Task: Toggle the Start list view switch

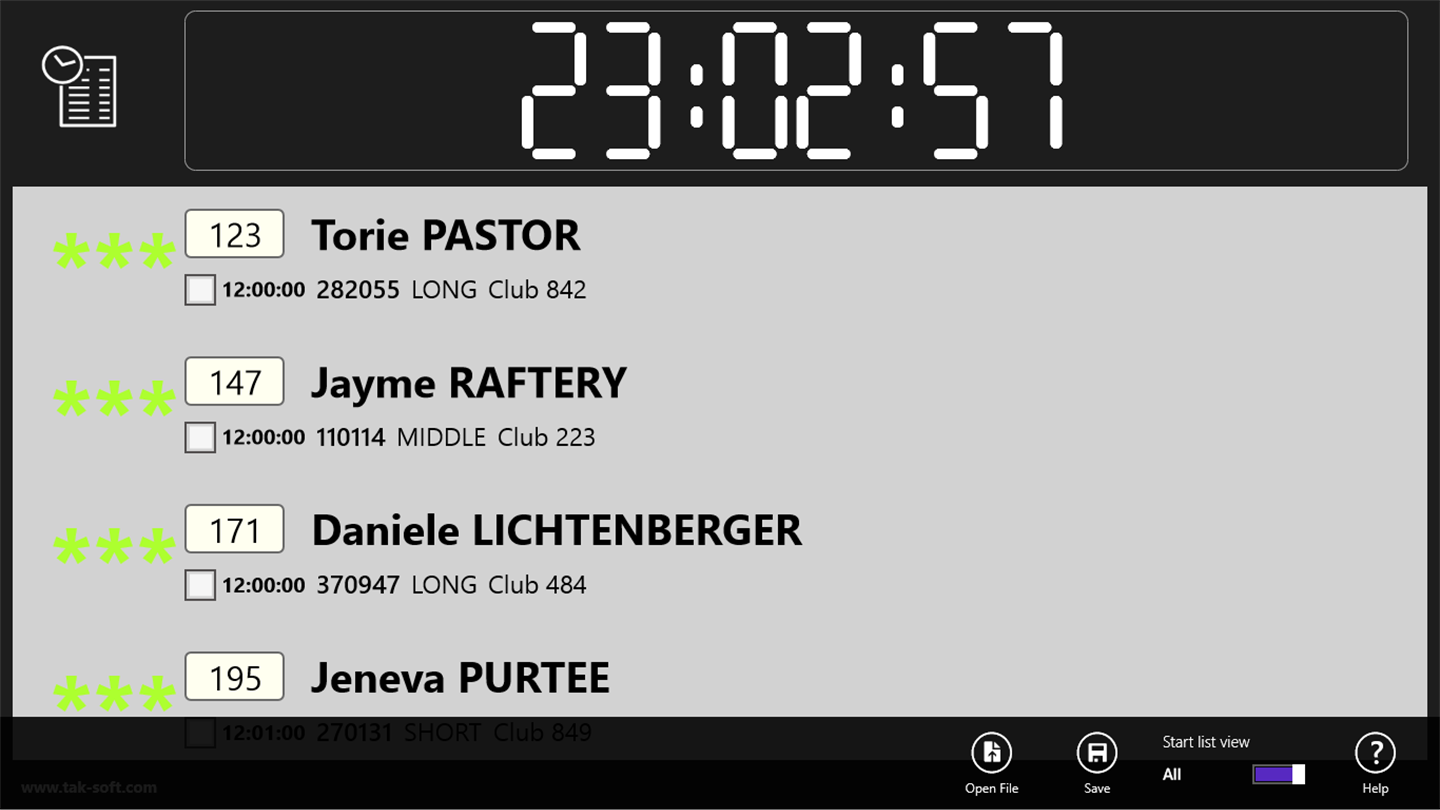Action: click(x=1278, y=774)
